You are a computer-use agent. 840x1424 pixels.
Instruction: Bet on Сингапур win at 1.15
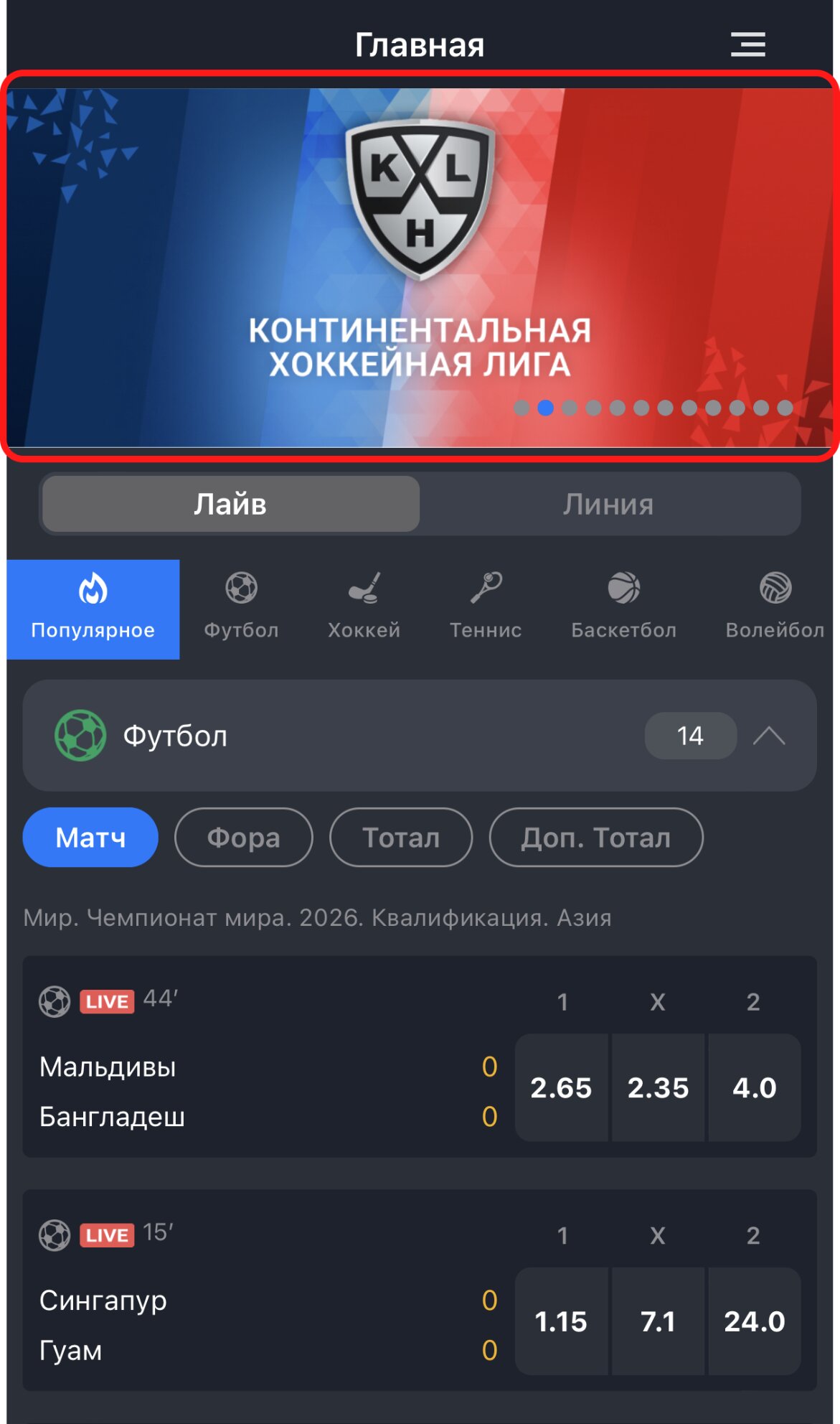tap(561, 1321)
